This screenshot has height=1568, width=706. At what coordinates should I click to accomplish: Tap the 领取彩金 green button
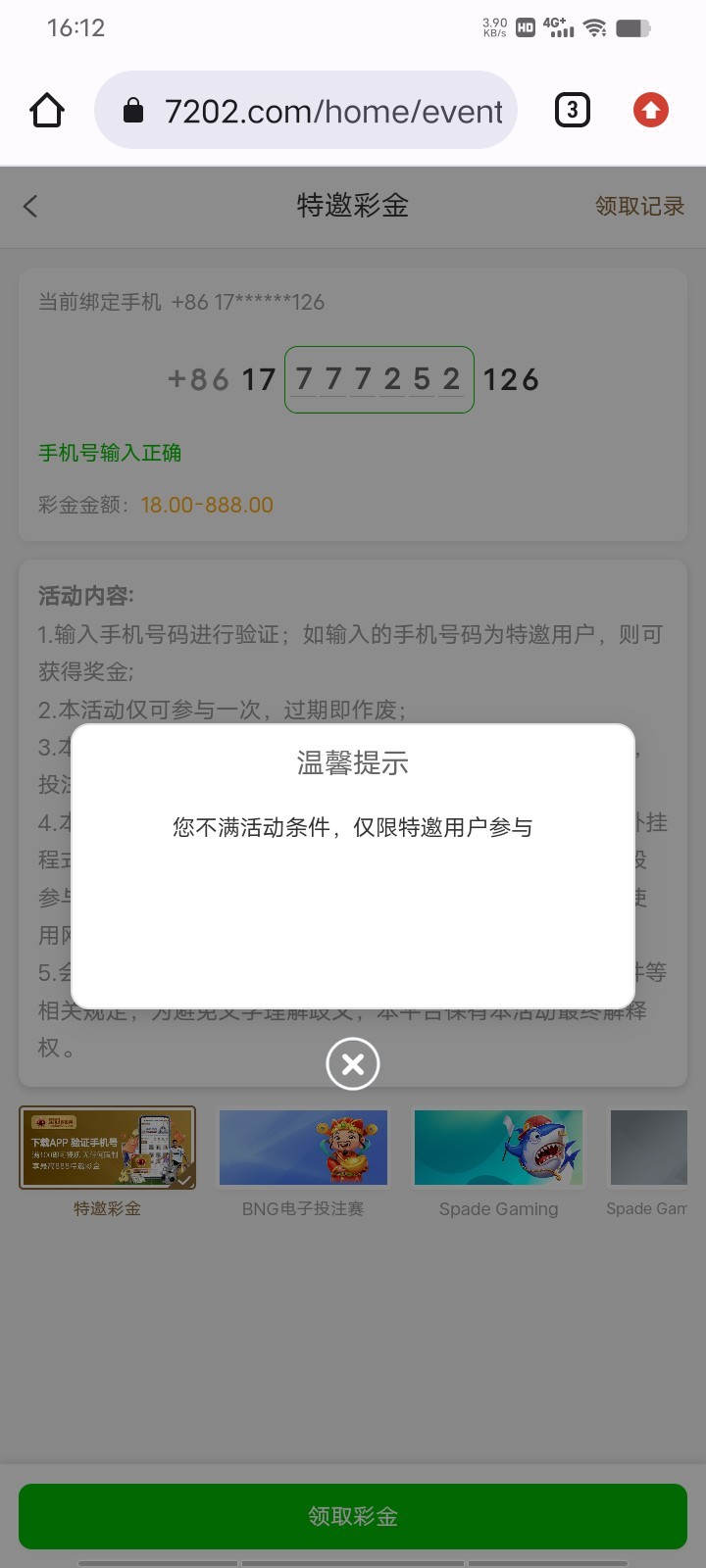(353, 1516)
